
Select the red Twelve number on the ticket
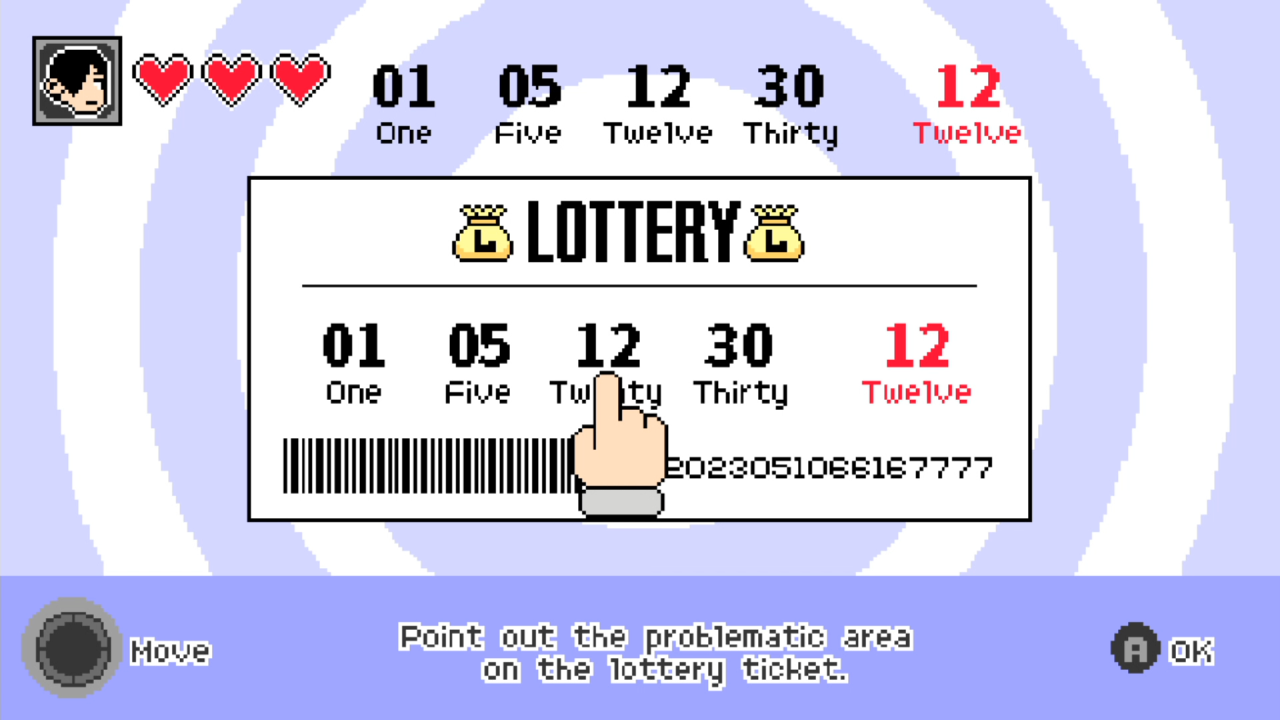[x=916, y=362]
